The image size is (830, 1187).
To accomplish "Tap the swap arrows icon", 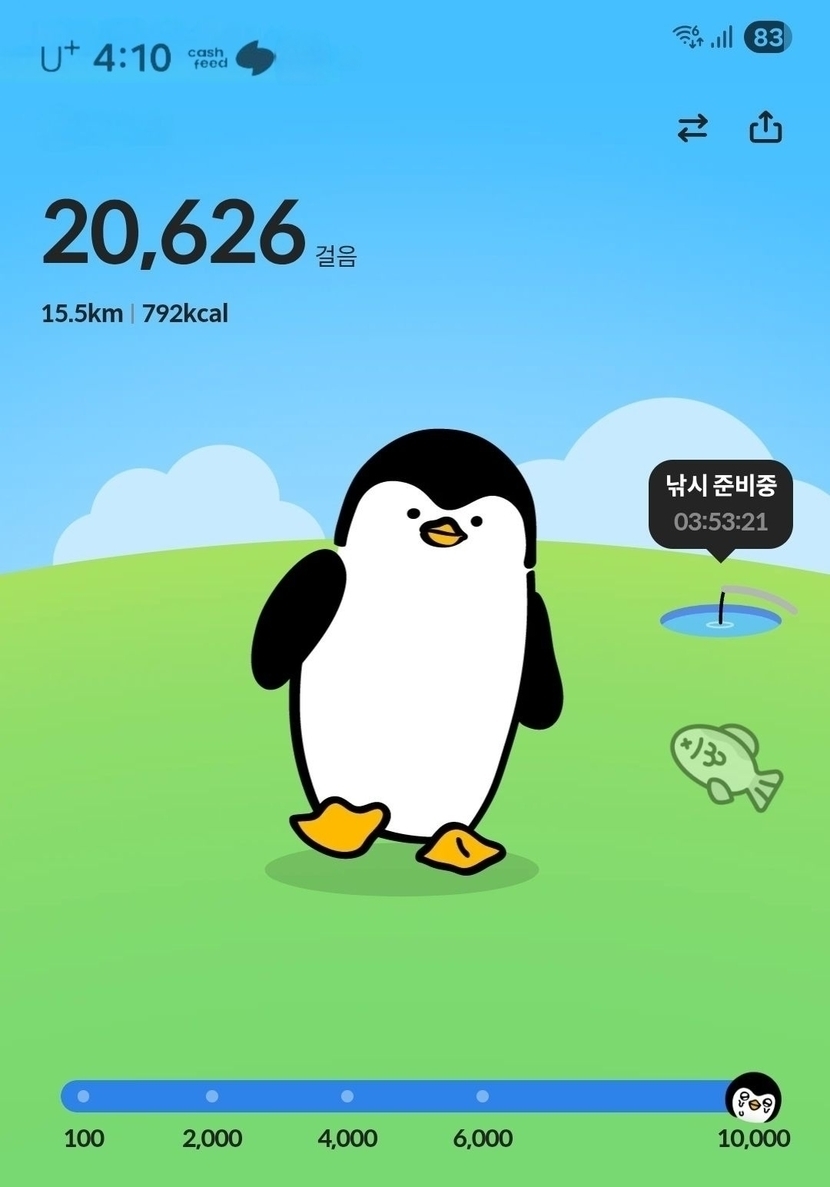I will [692, 128].
